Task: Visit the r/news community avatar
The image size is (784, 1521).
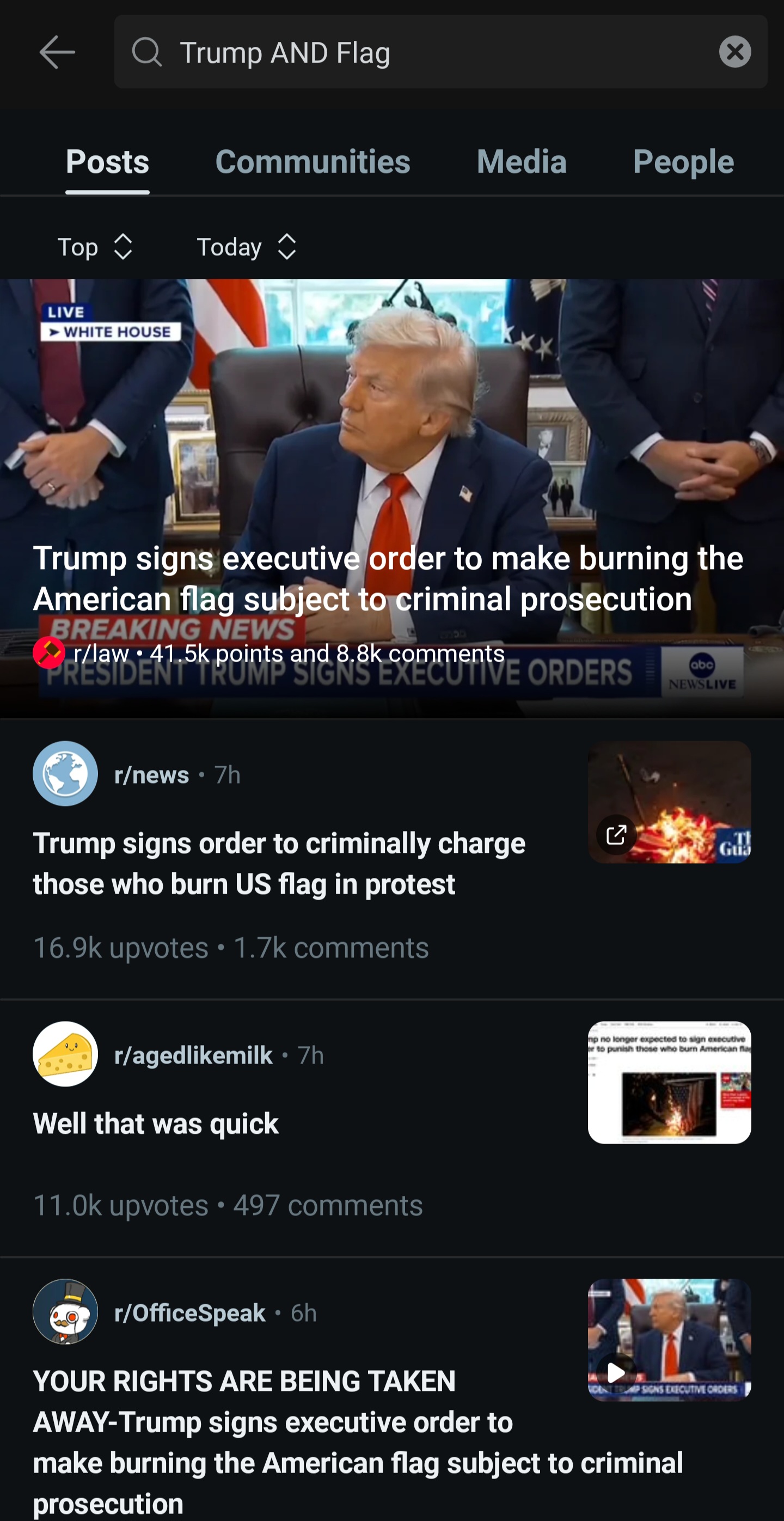Action: click(65, 773)
